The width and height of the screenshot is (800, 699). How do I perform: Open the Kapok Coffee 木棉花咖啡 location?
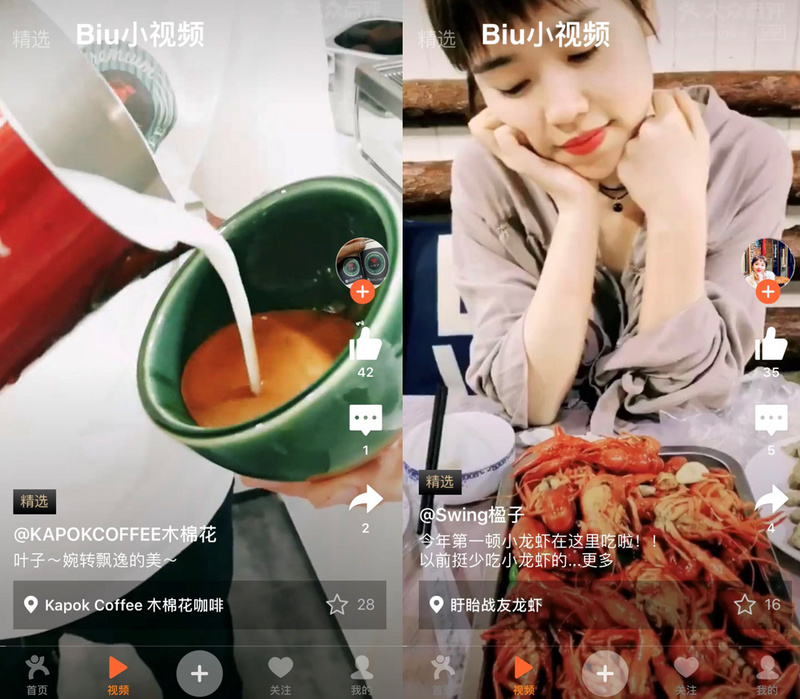(125, 605)
